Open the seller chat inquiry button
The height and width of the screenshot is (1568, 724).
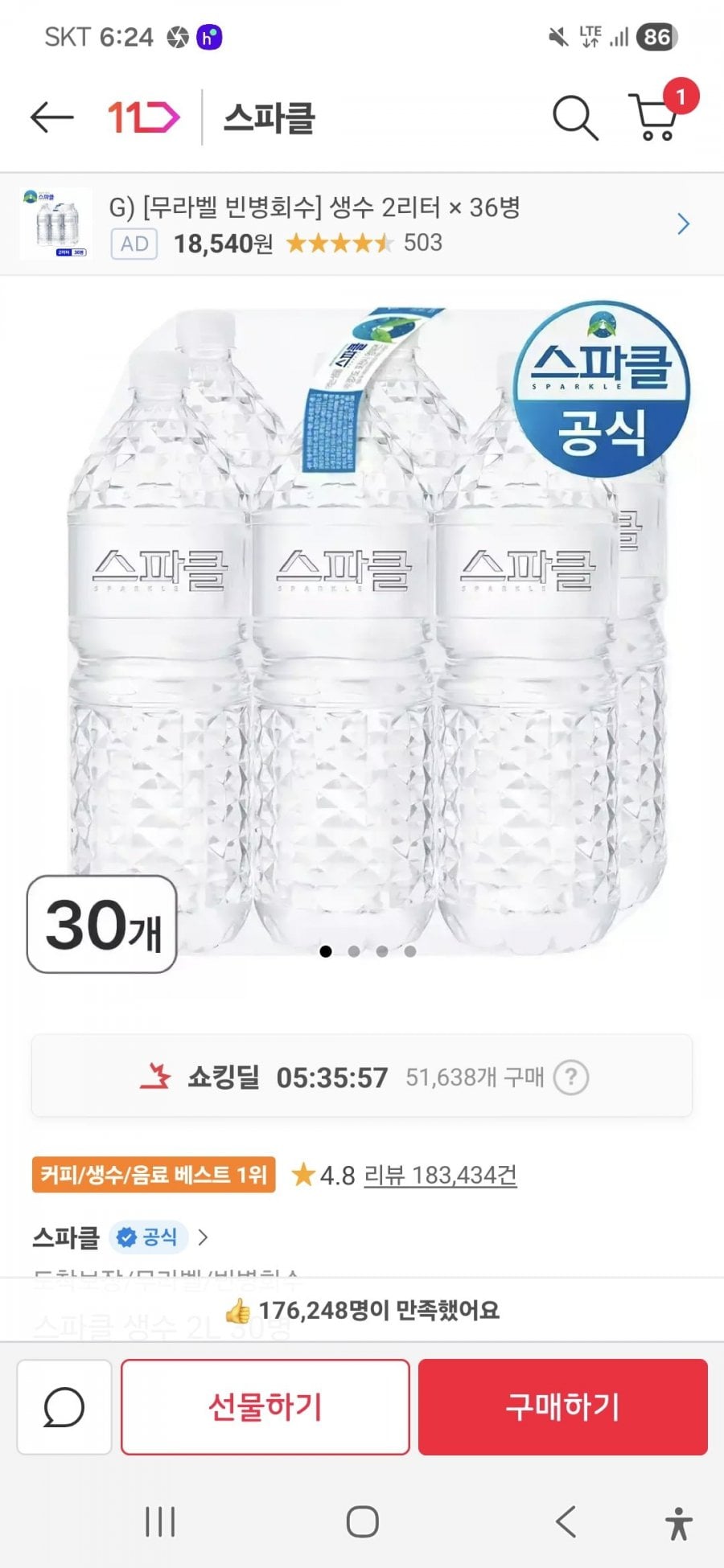(64, 1407)
